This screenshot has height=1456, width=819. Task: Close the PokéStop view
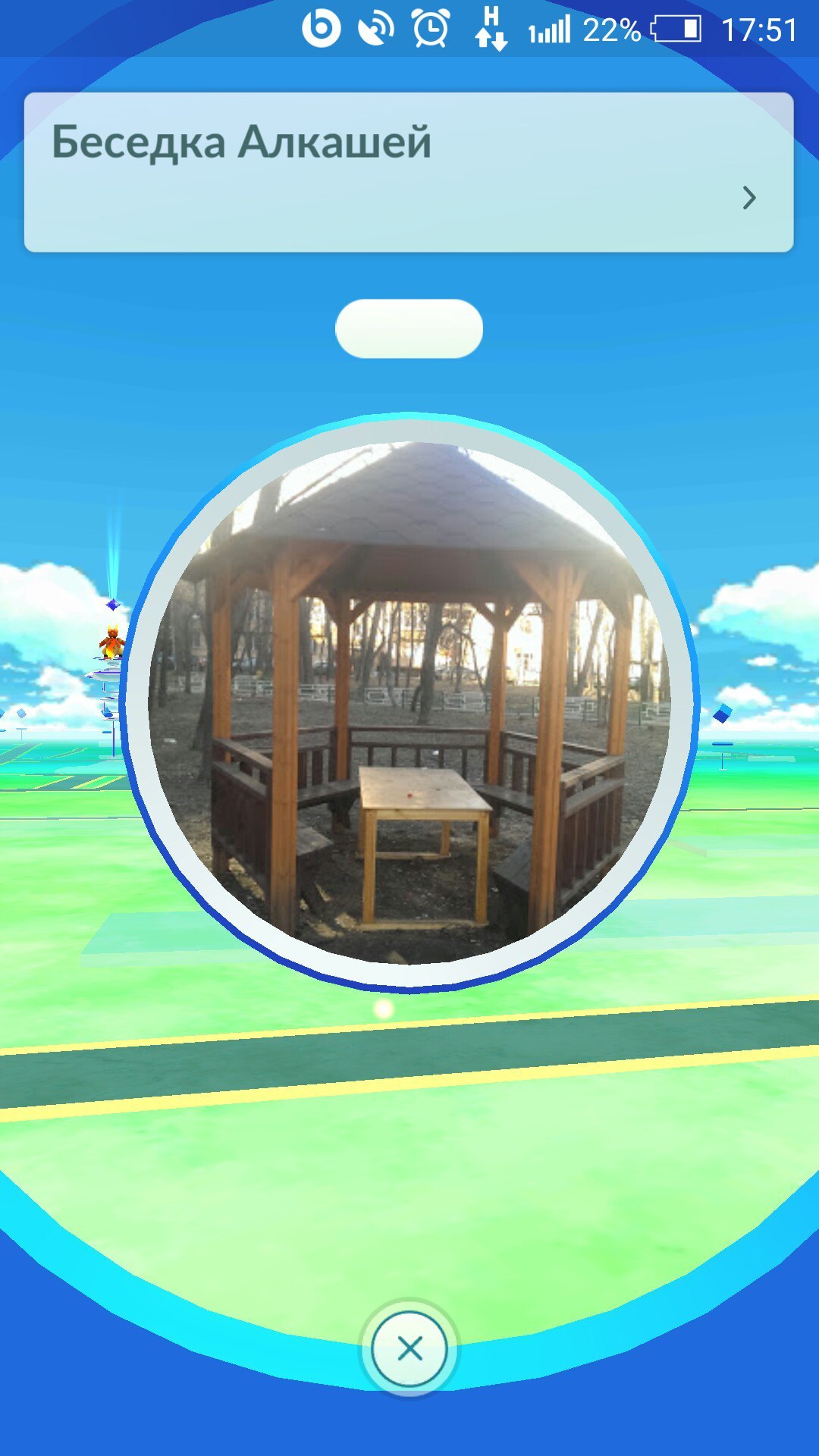click(x=409, y=1348)
